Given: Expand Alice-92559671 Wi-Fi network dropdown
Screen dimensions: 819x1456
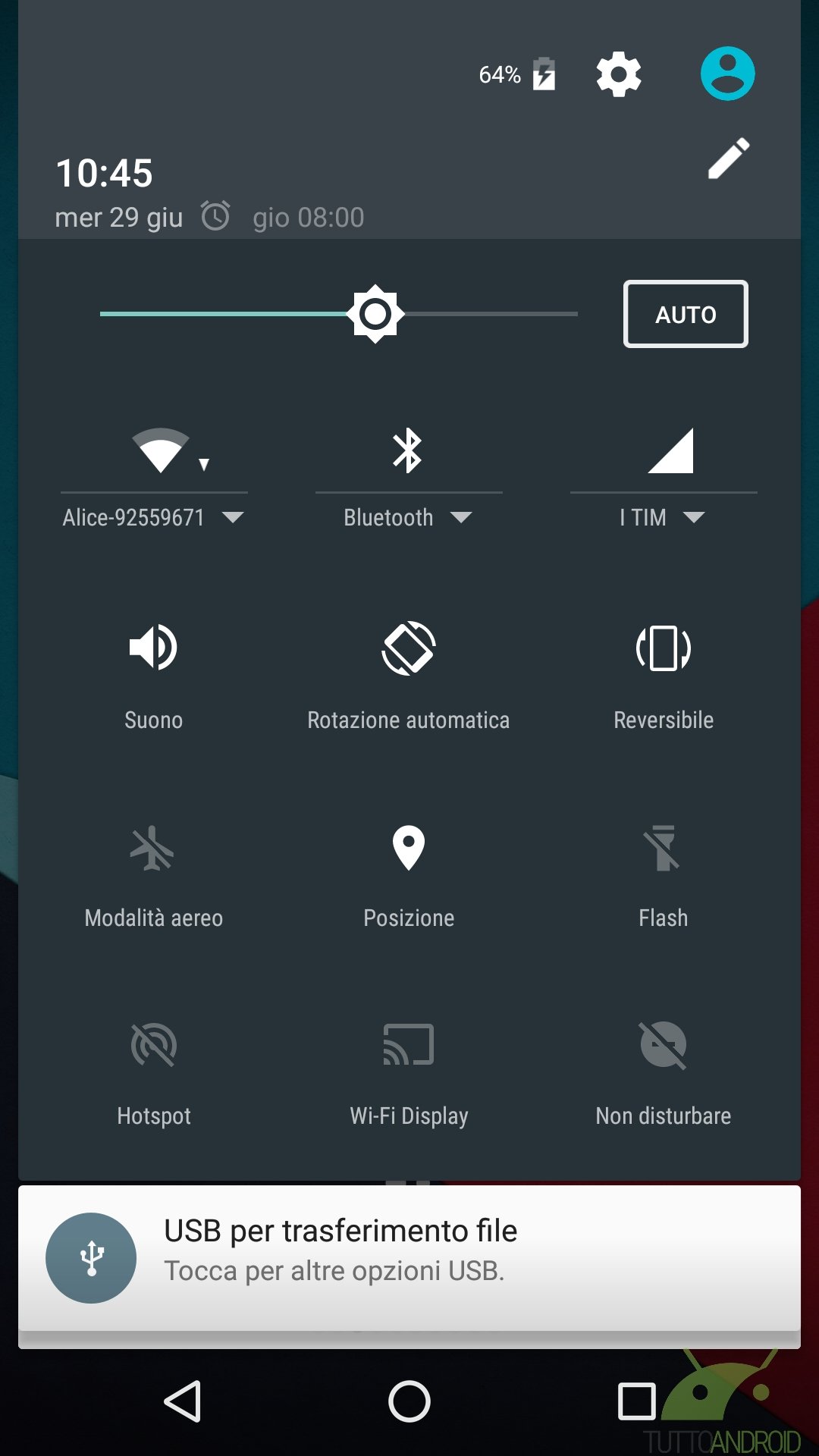Looking at the screenshot, I should coord(154,518).
